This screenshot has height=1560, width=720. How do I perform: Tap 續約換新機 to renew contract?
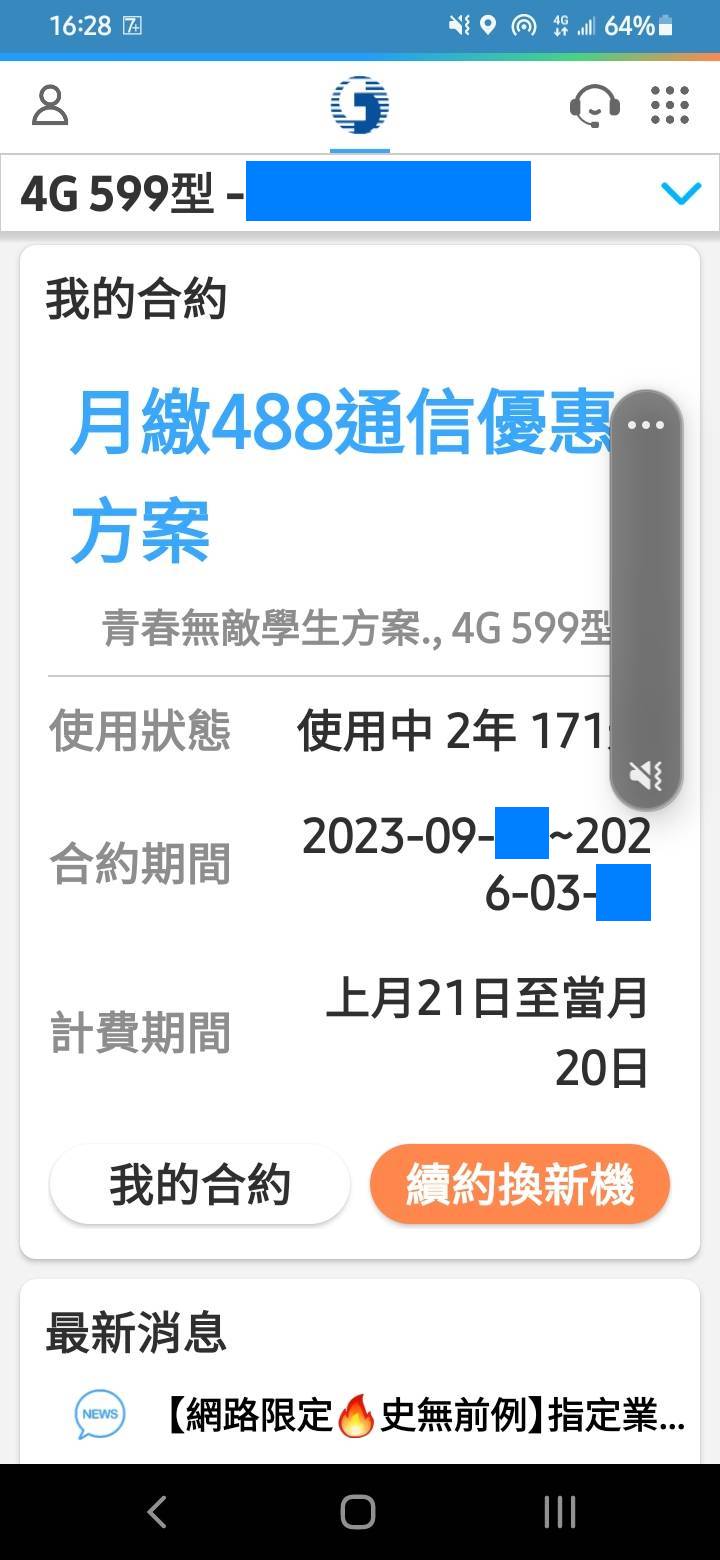pos(519,1185)
